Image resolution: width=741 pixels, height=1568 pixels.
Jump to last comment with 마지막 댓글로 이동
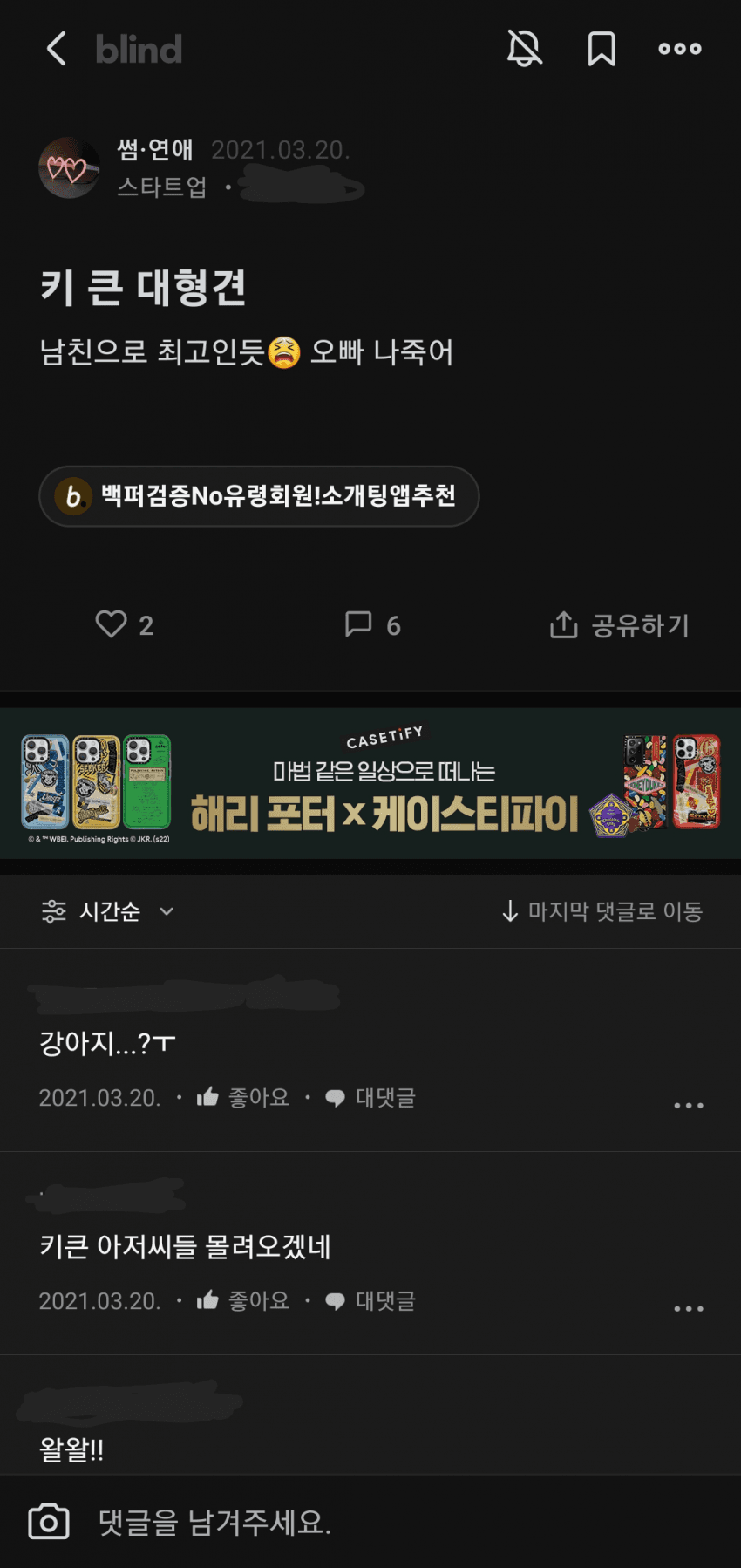(x=602, y=911)
